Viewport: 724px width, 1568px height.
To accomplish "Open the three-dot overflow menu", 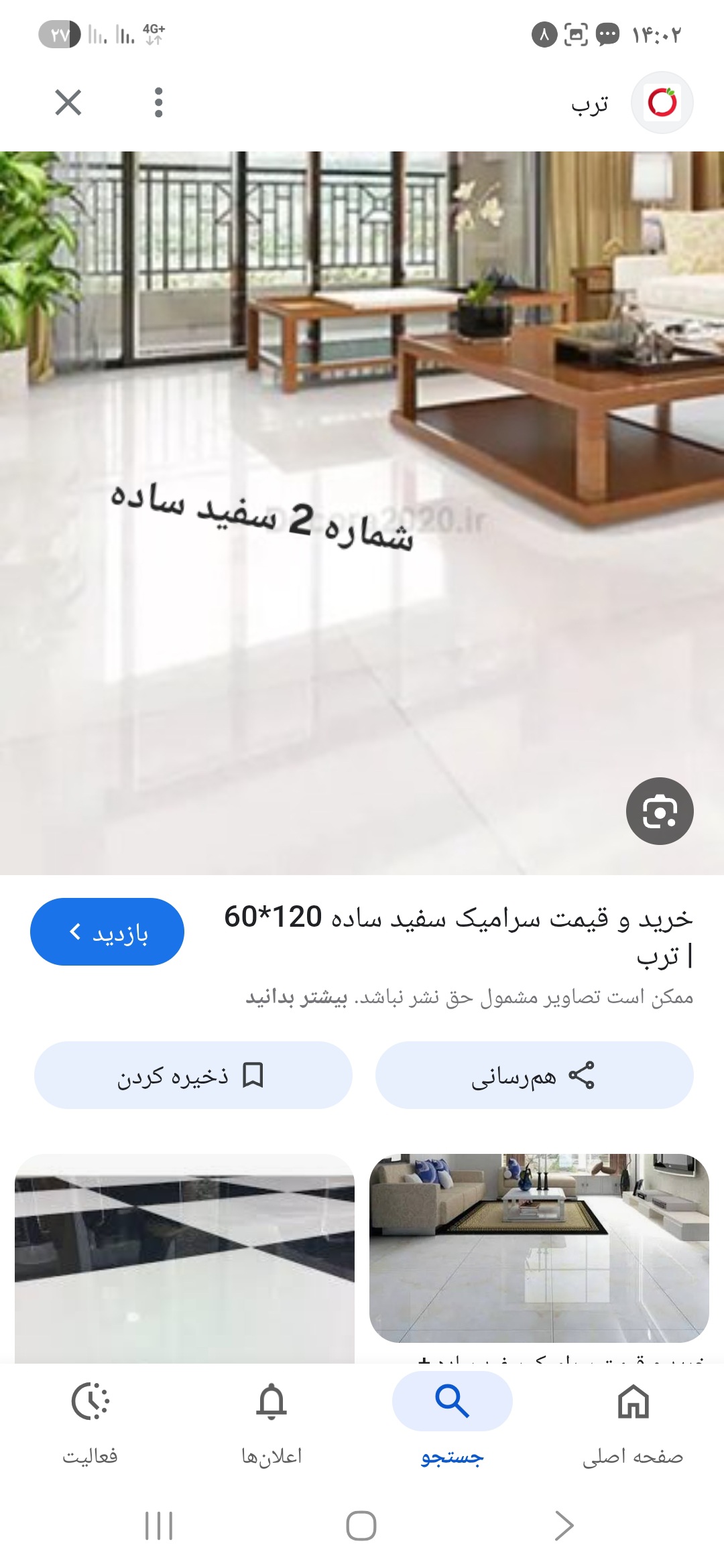I will tap(158, 103).
